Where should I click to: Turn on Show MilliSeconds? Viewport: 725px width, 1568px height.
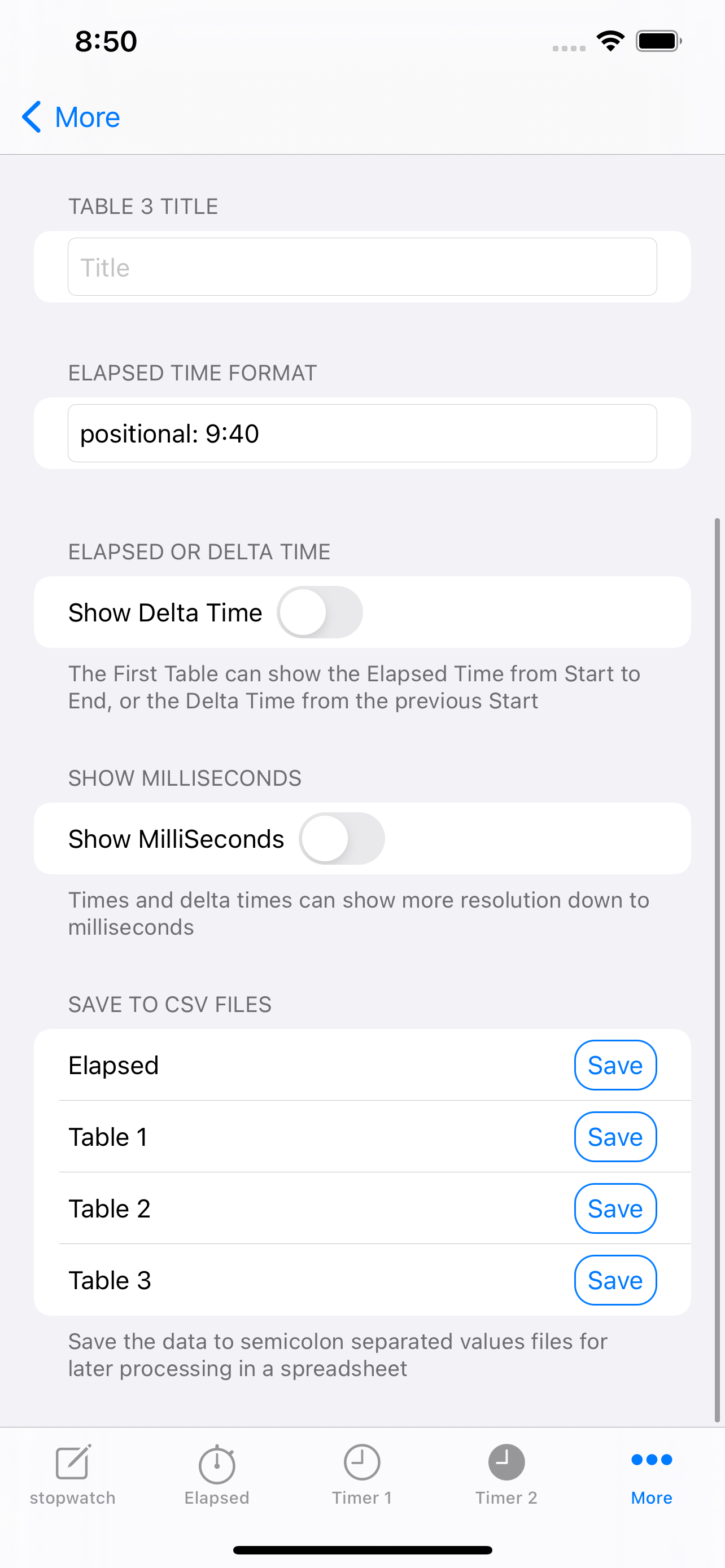(x=342, y=839)
